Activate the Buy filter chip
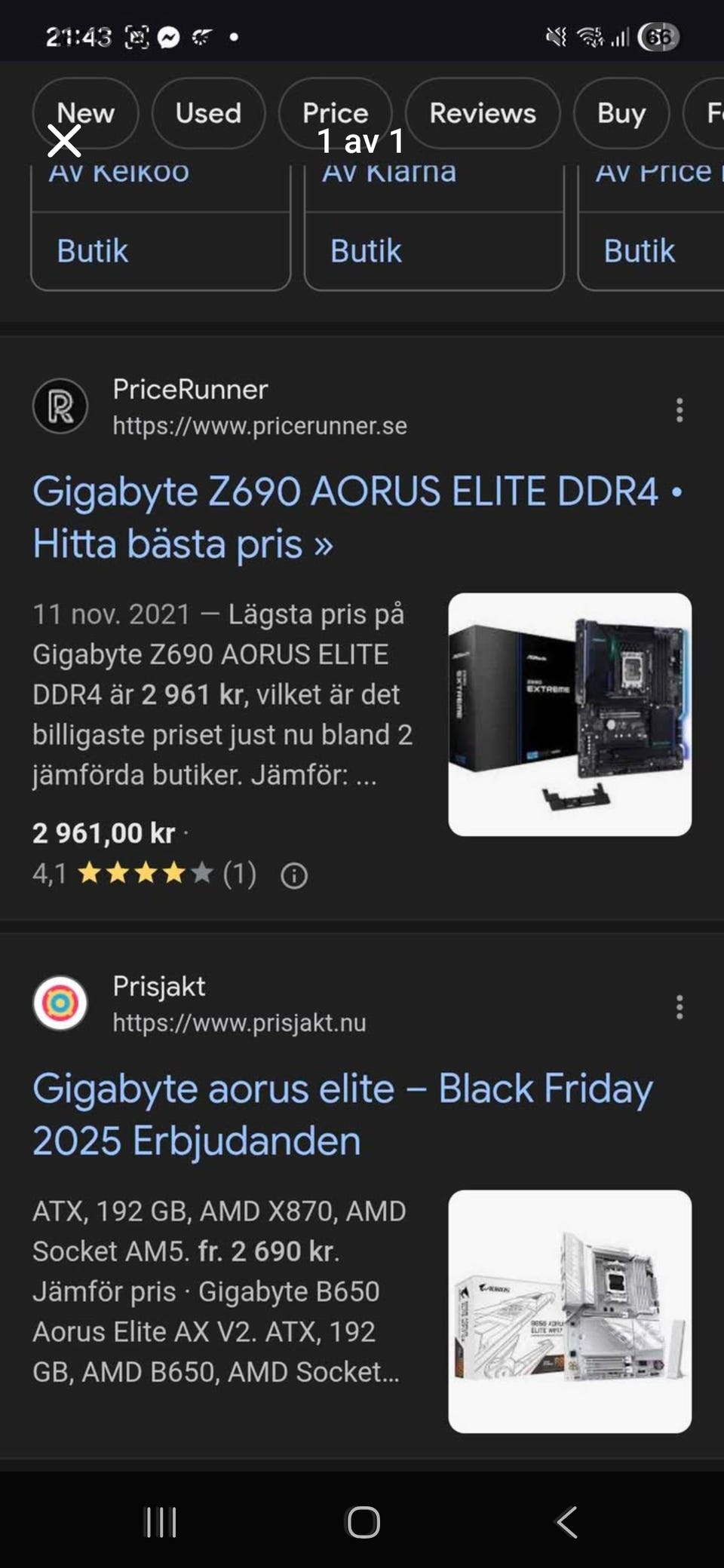 coord(621,113)
